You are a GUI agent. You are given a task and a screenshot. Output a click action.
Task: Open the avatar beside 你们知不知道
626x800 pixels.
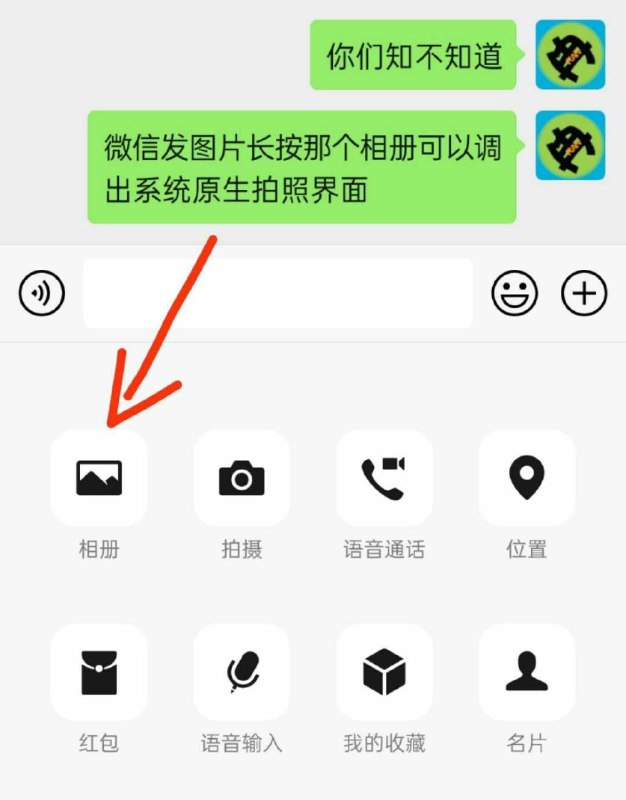pyautogui.click(x=570, y=54)
